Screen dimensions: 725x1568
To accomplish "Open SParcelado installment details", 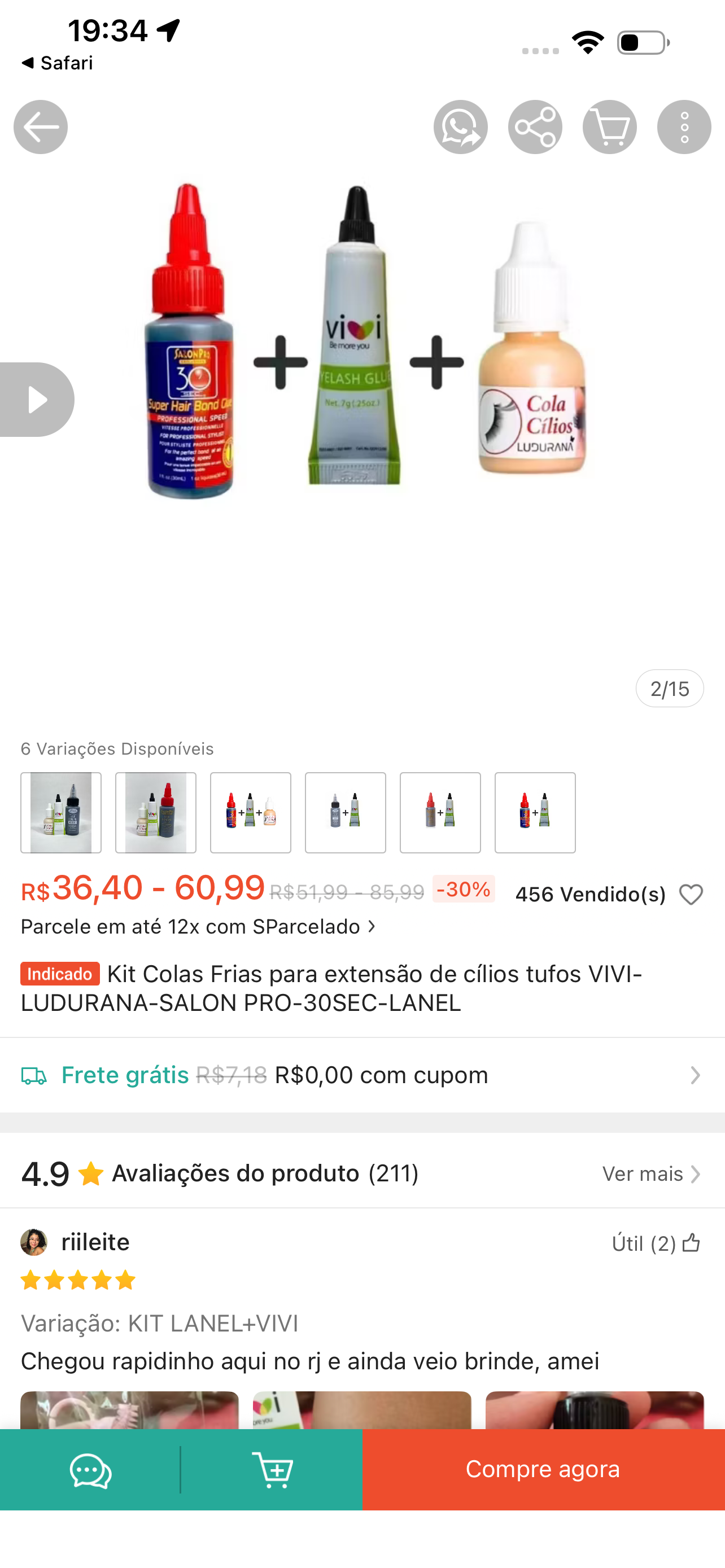I will tap(198, 927).
